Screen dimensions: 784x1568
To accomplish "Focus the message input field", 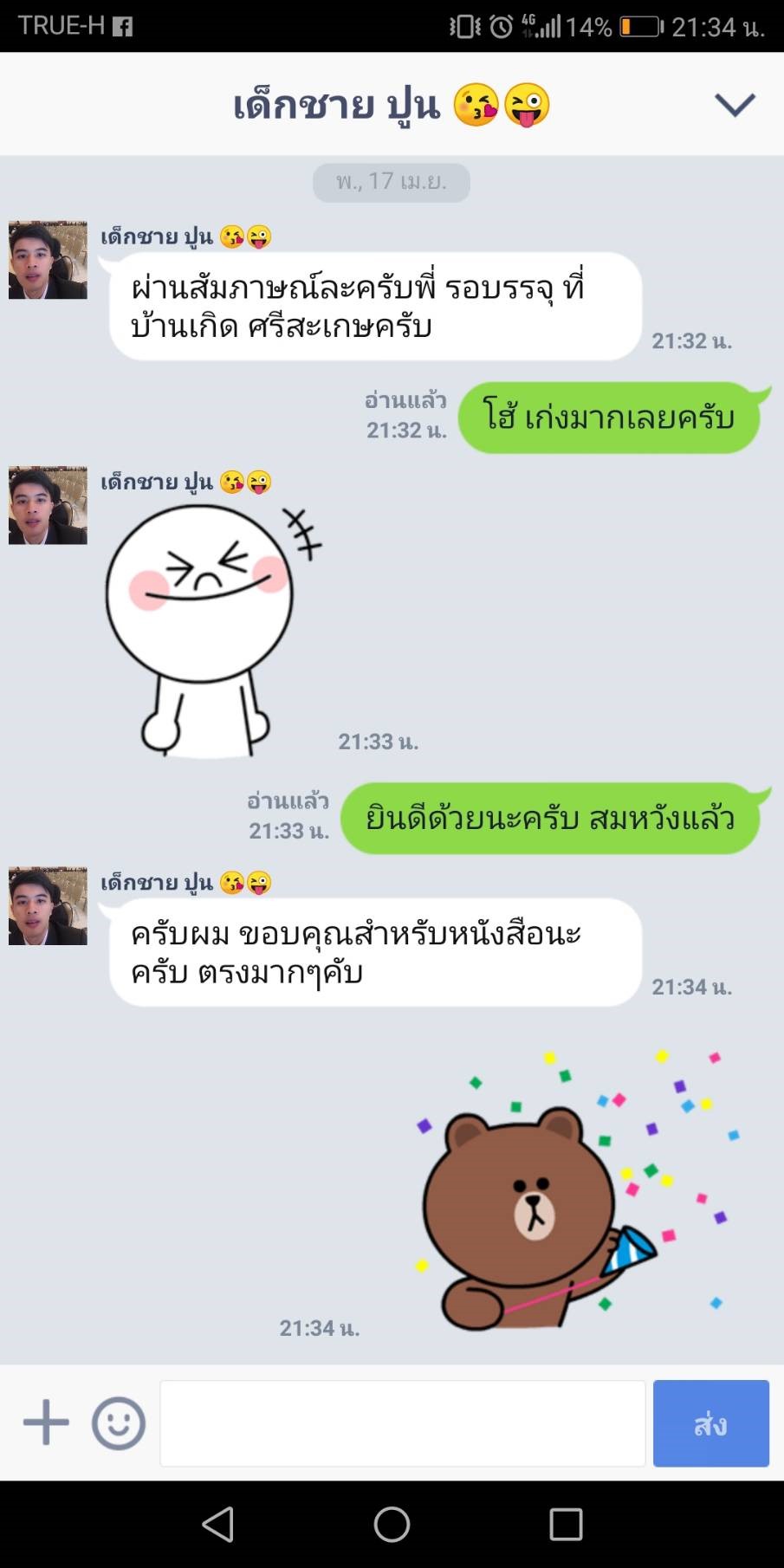I will (x=403, y=1422).
